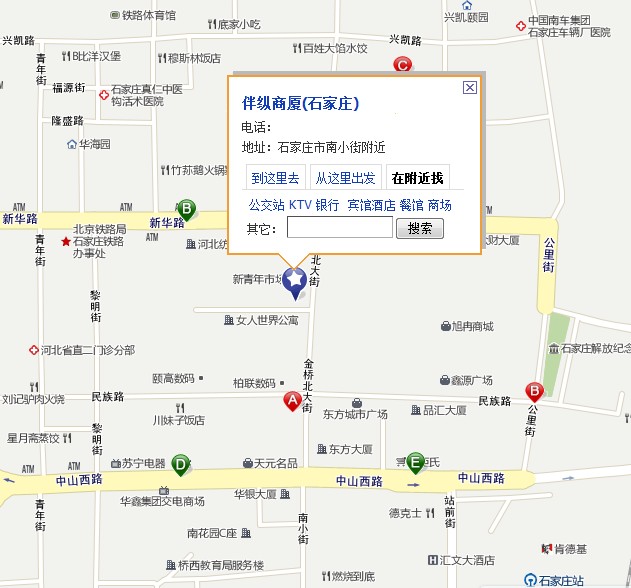Tap the 搜索 button
The image size is (631, 588).
tap(420, 228)
